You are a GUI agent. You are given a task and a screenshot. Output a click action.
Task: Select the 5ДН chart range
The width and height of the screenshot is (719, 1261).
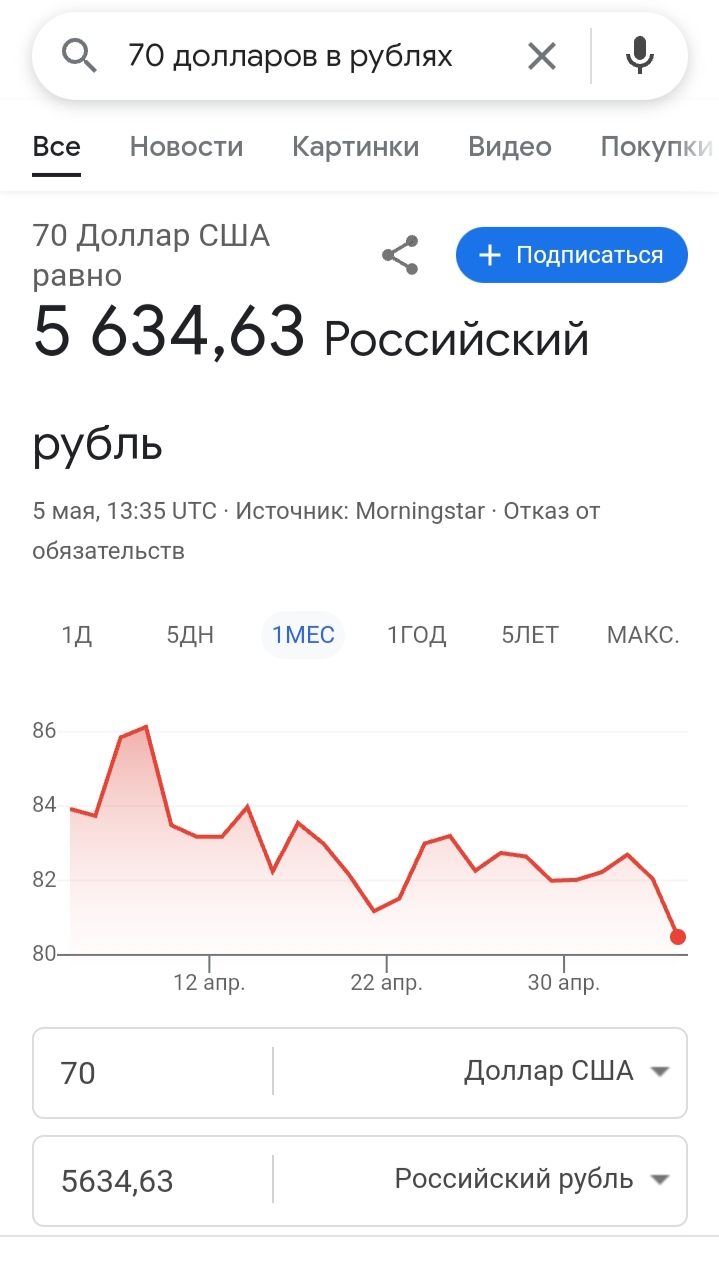[x=190, y=635]
